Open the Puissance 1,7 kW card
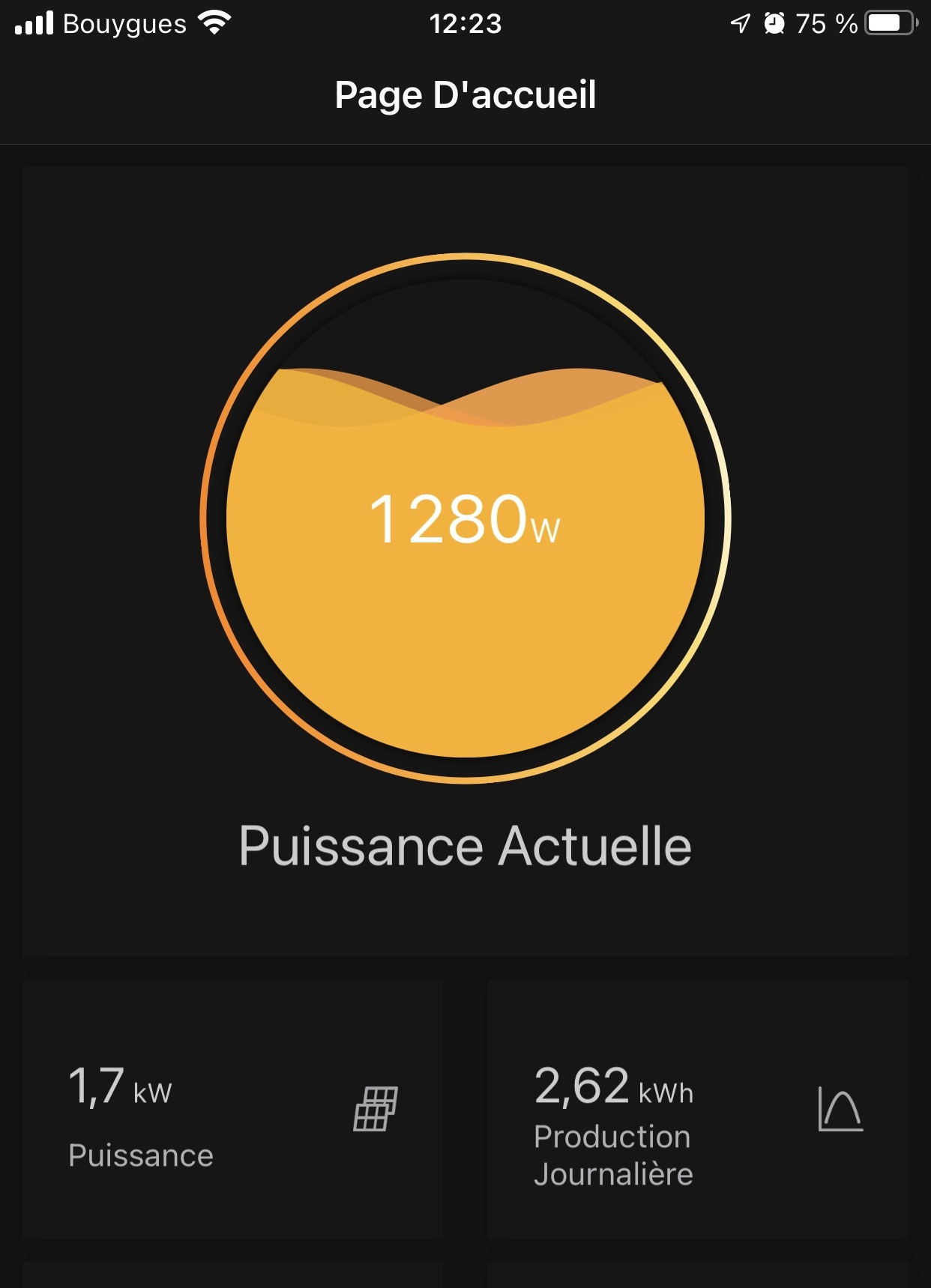This screenshot has width=931, height=1288. tap(232, 1109)
